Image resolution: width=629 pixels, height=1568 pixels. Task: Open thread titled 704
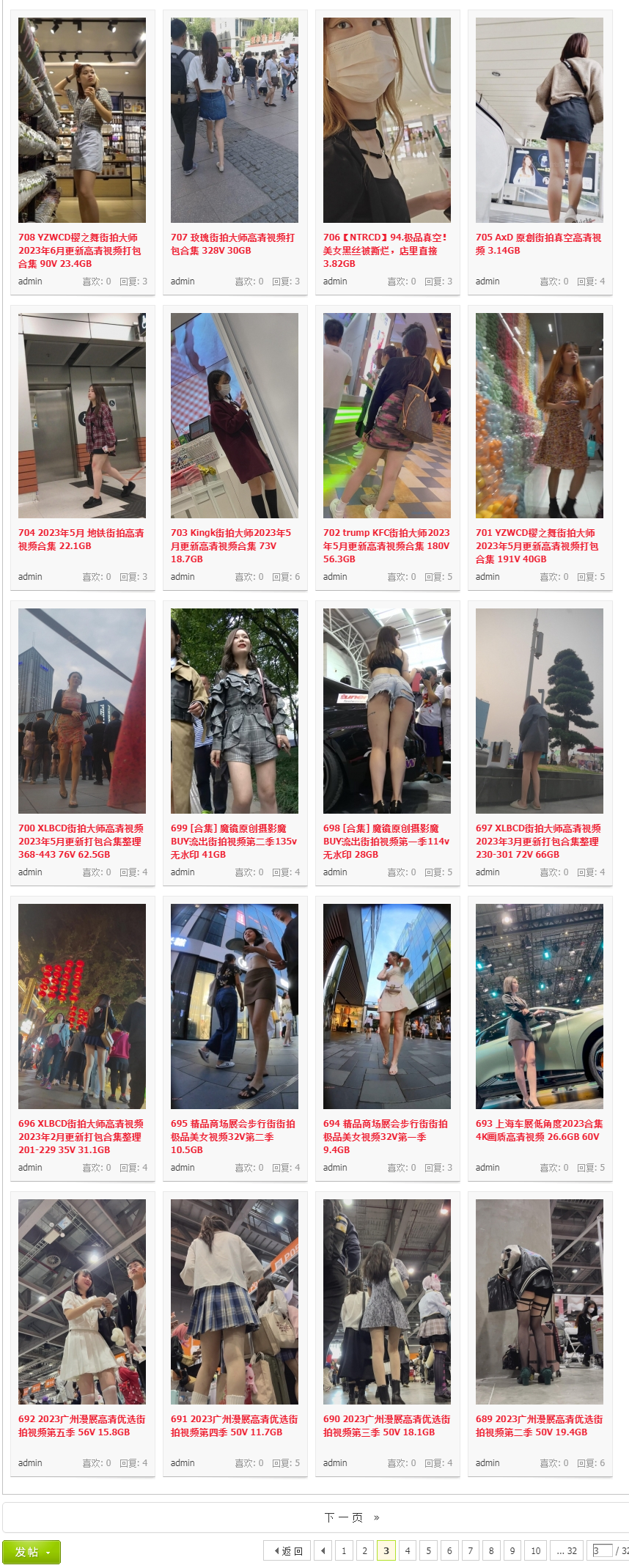click(81, 540)
